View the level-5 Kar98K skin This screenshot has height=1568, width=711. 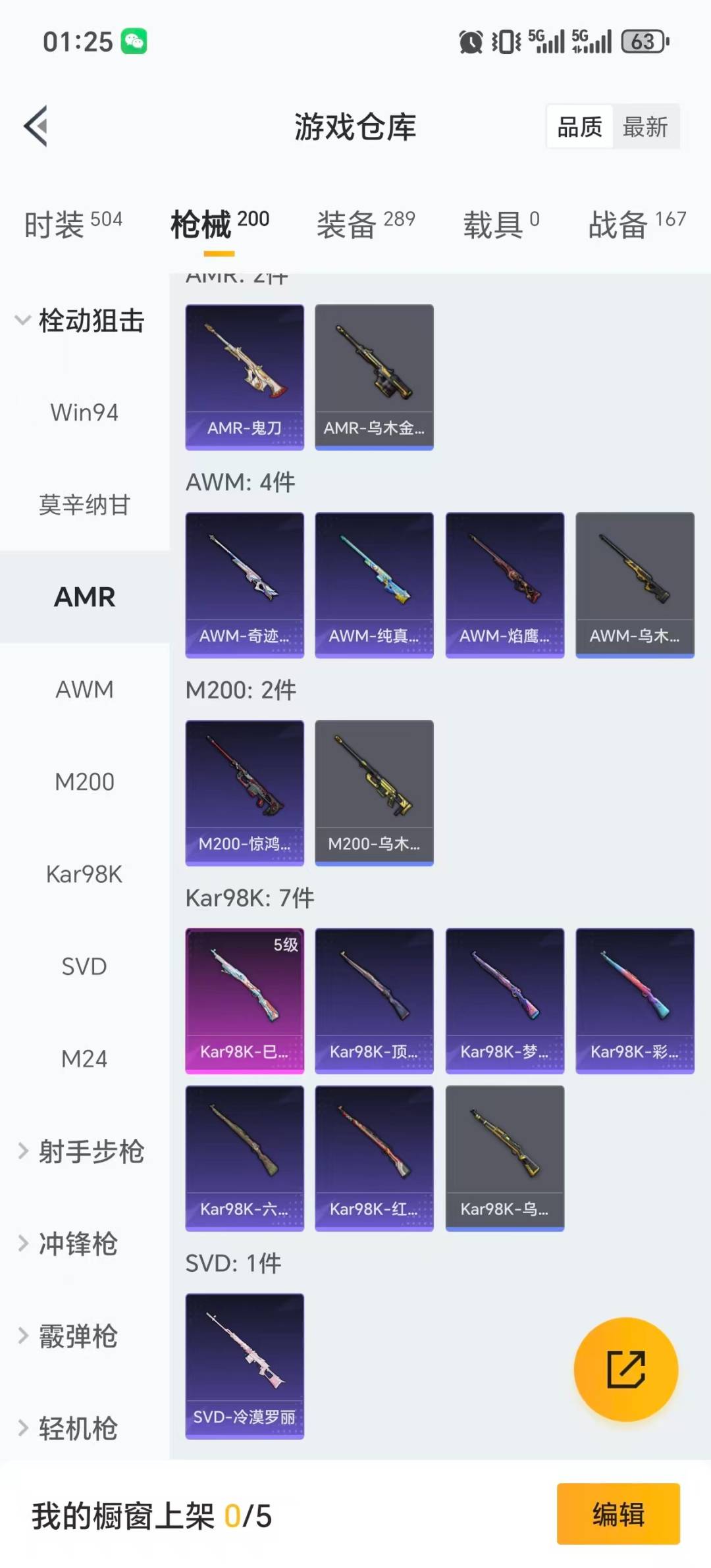244,1001
